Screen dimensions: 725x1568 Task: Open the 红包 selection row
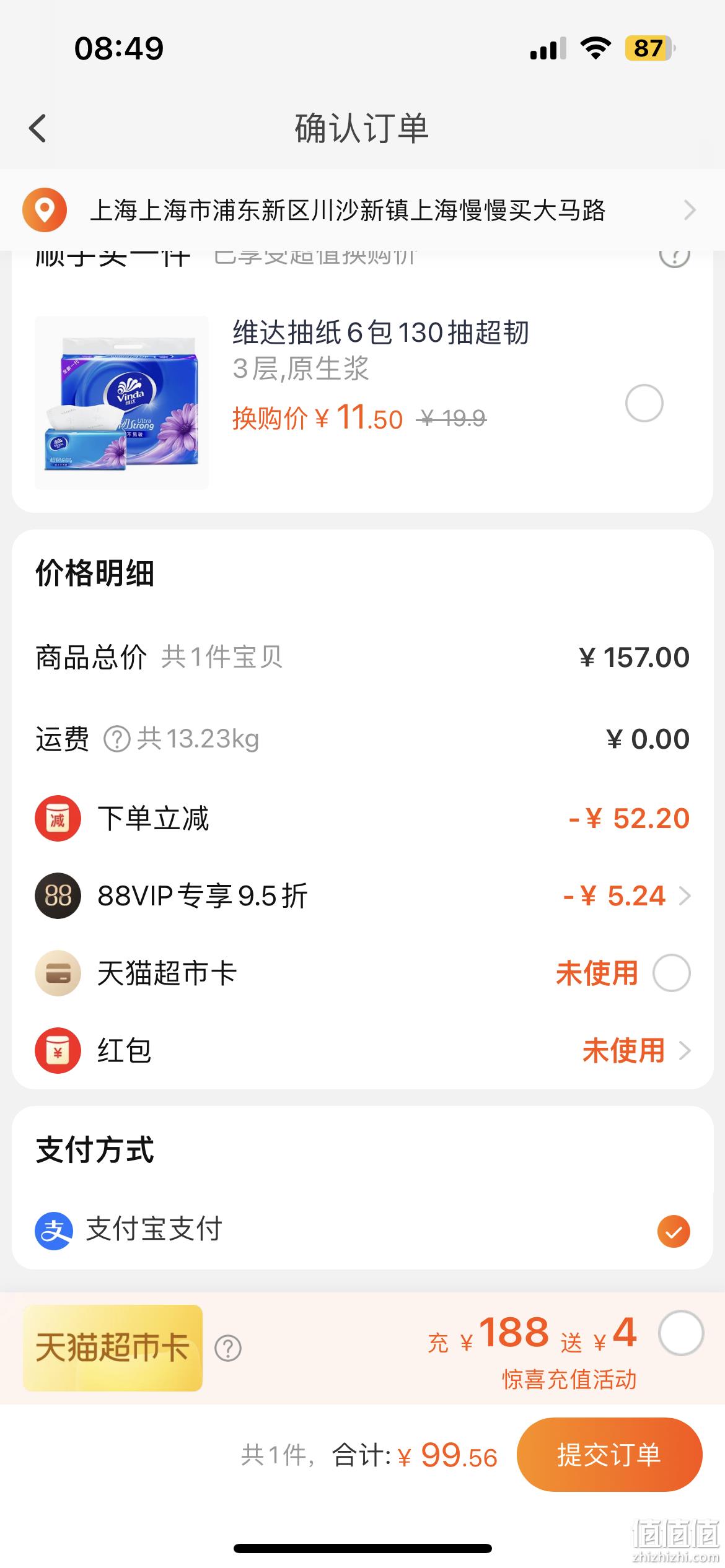[x=362, y=1050]
